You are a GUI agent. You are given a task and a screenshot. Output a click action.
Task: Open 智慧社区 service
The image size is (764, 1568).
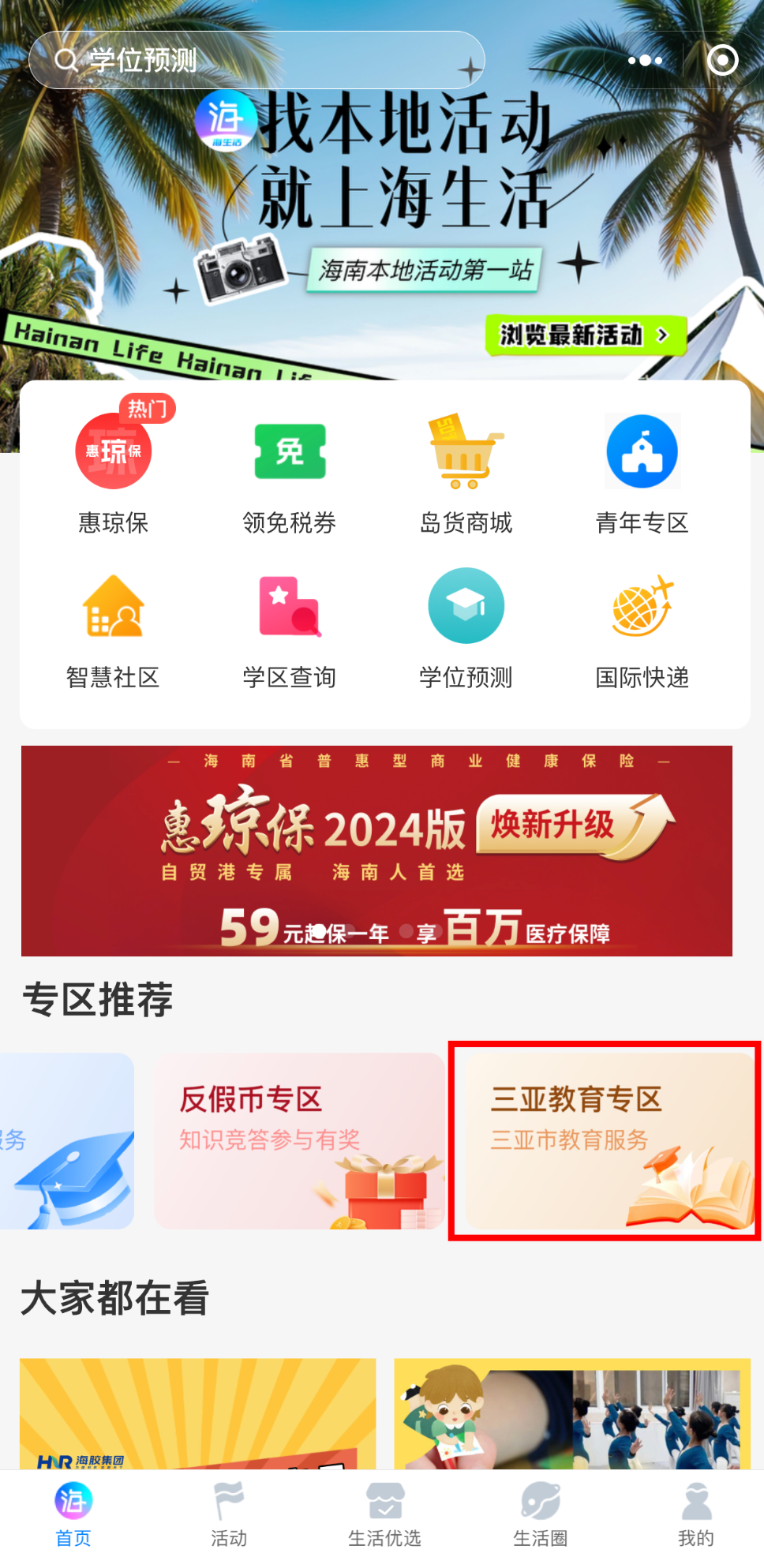coord(113,629)
